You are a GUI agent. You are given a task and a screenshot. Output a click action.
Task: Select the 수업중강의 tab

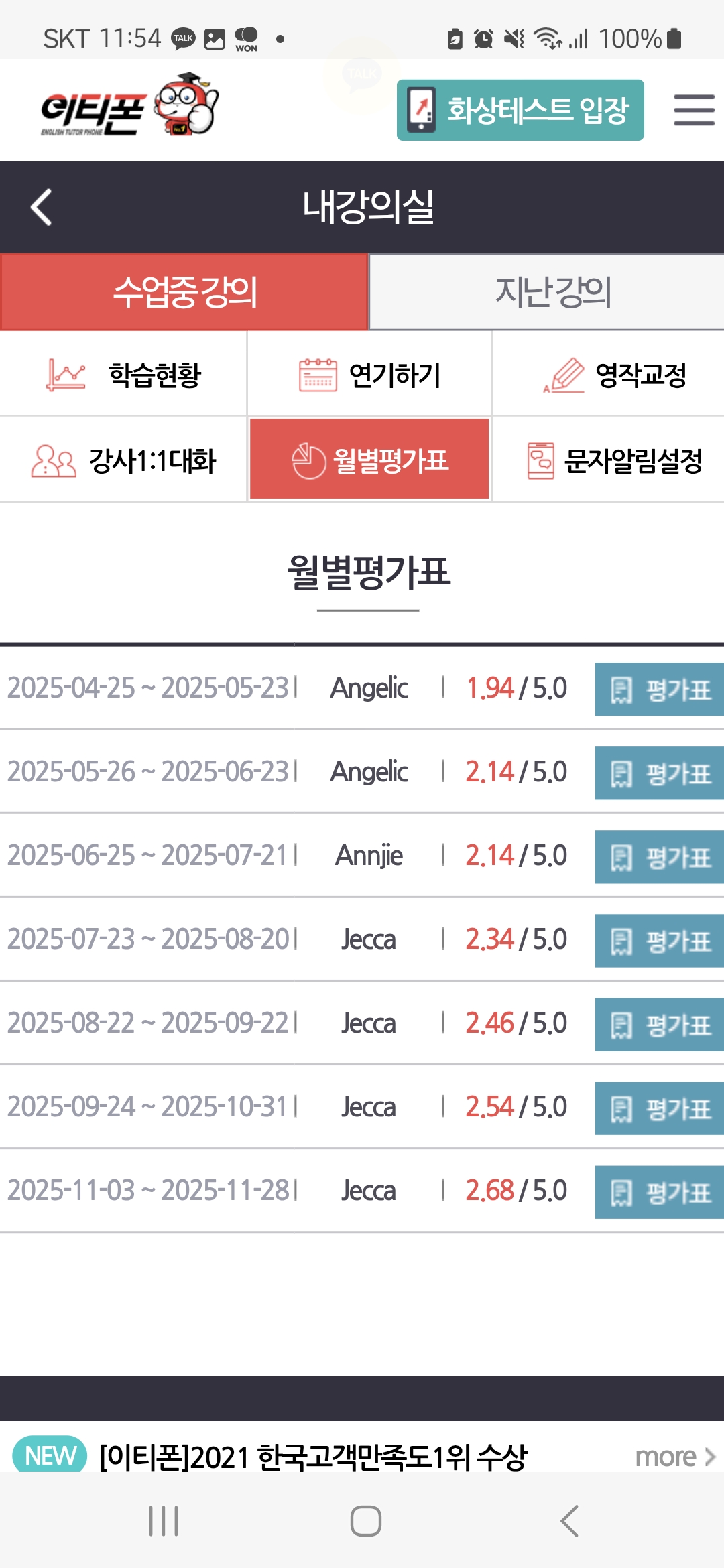click(x=184, y=292)
